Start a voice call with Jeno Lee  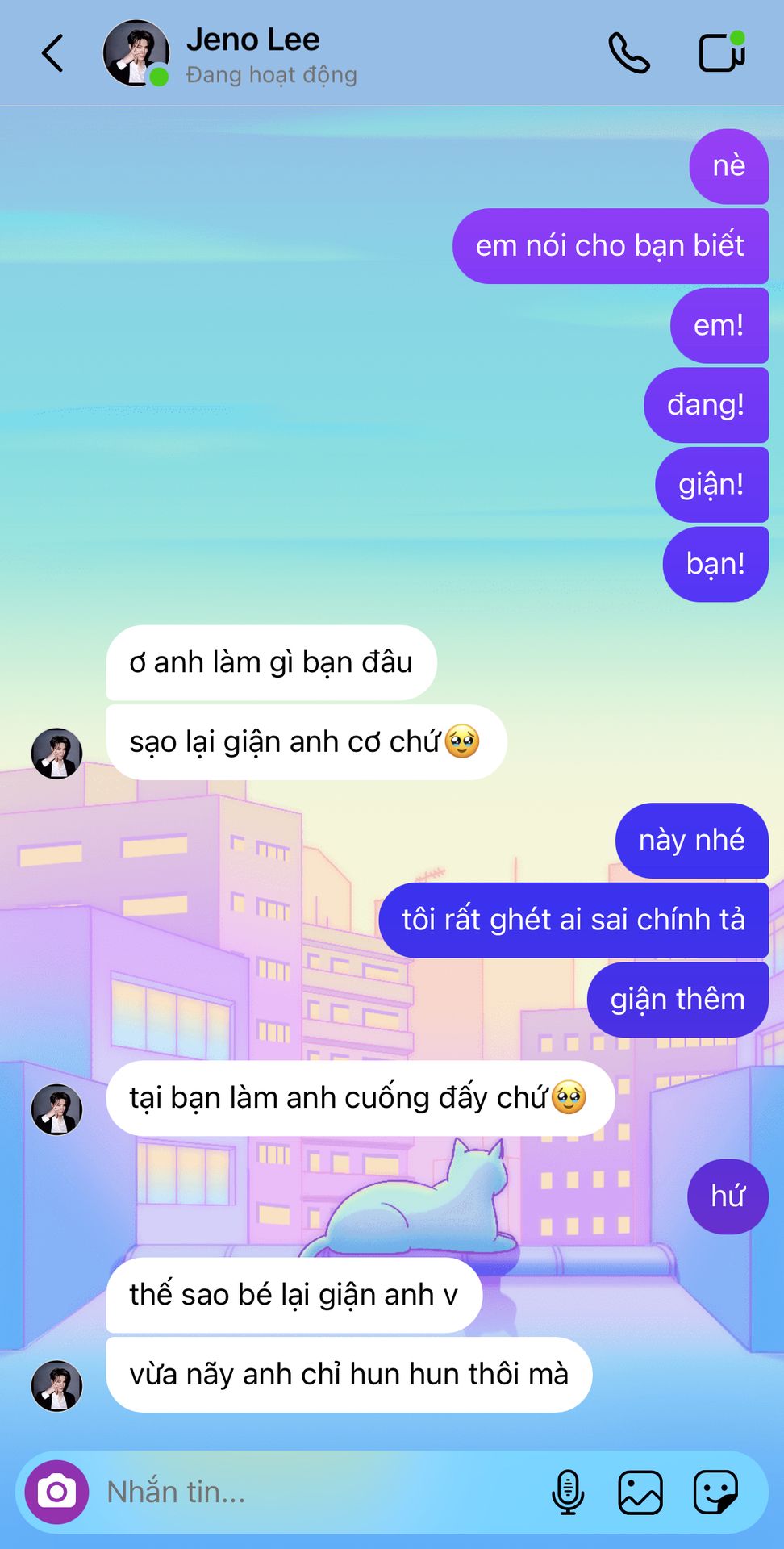(x=628, y=54)
